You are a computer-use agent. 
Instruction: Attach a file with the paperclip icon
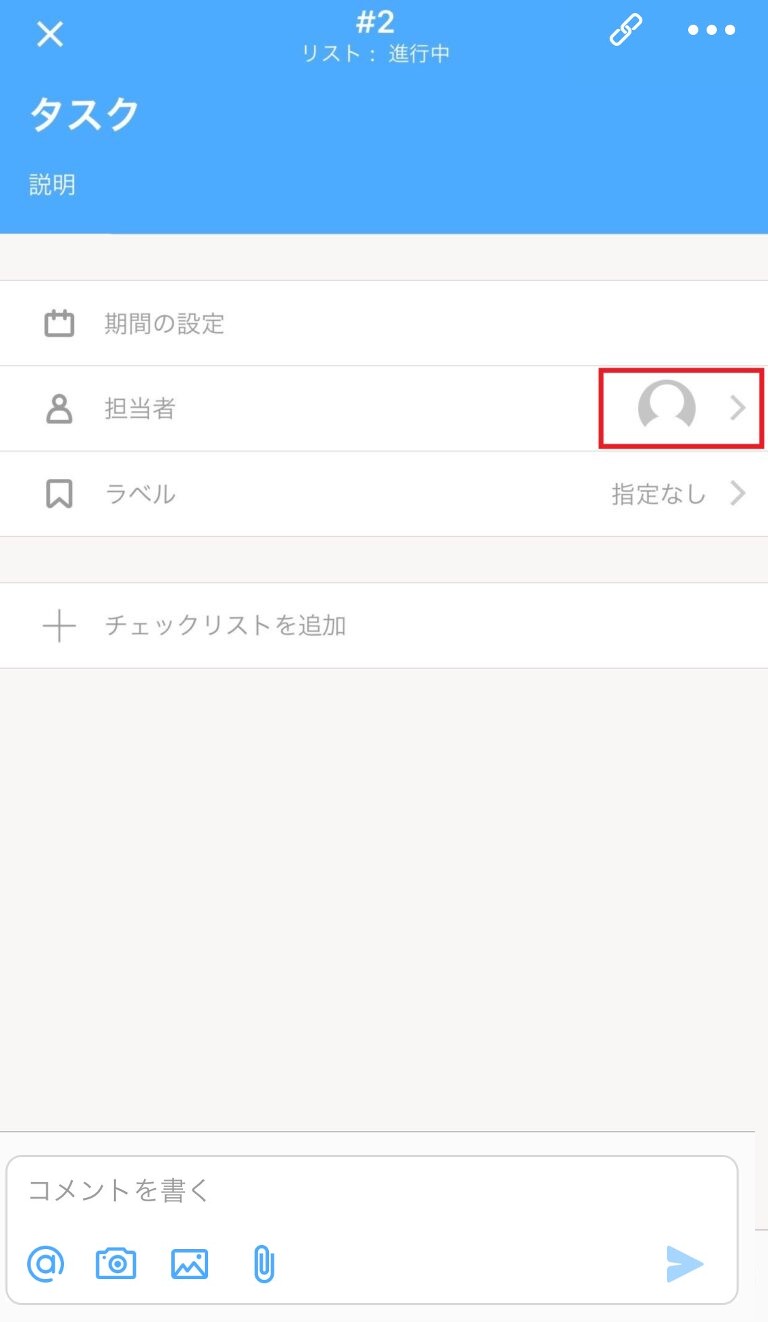(263, 1264)
